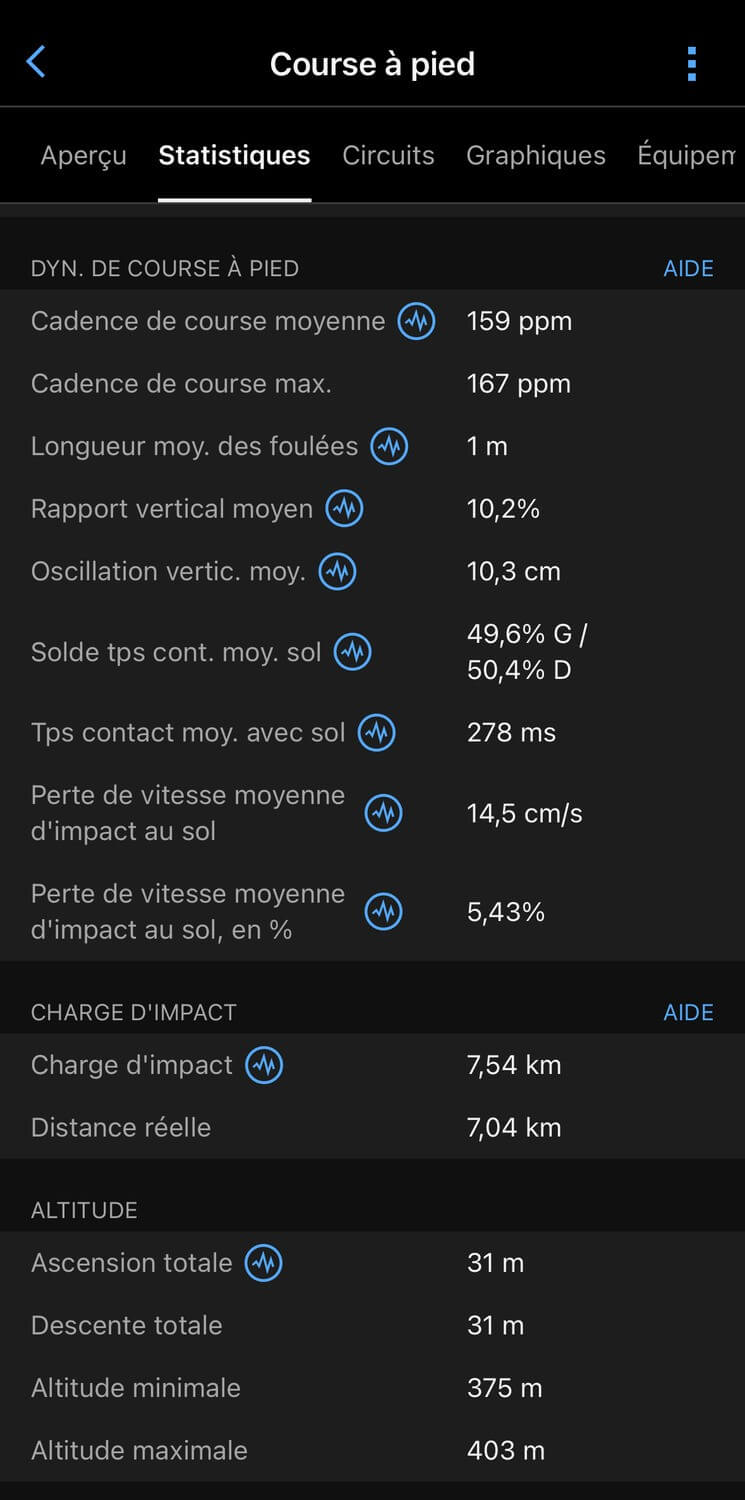
Task: View the Charge d'impact chart icon
Action: (265, 1066)
